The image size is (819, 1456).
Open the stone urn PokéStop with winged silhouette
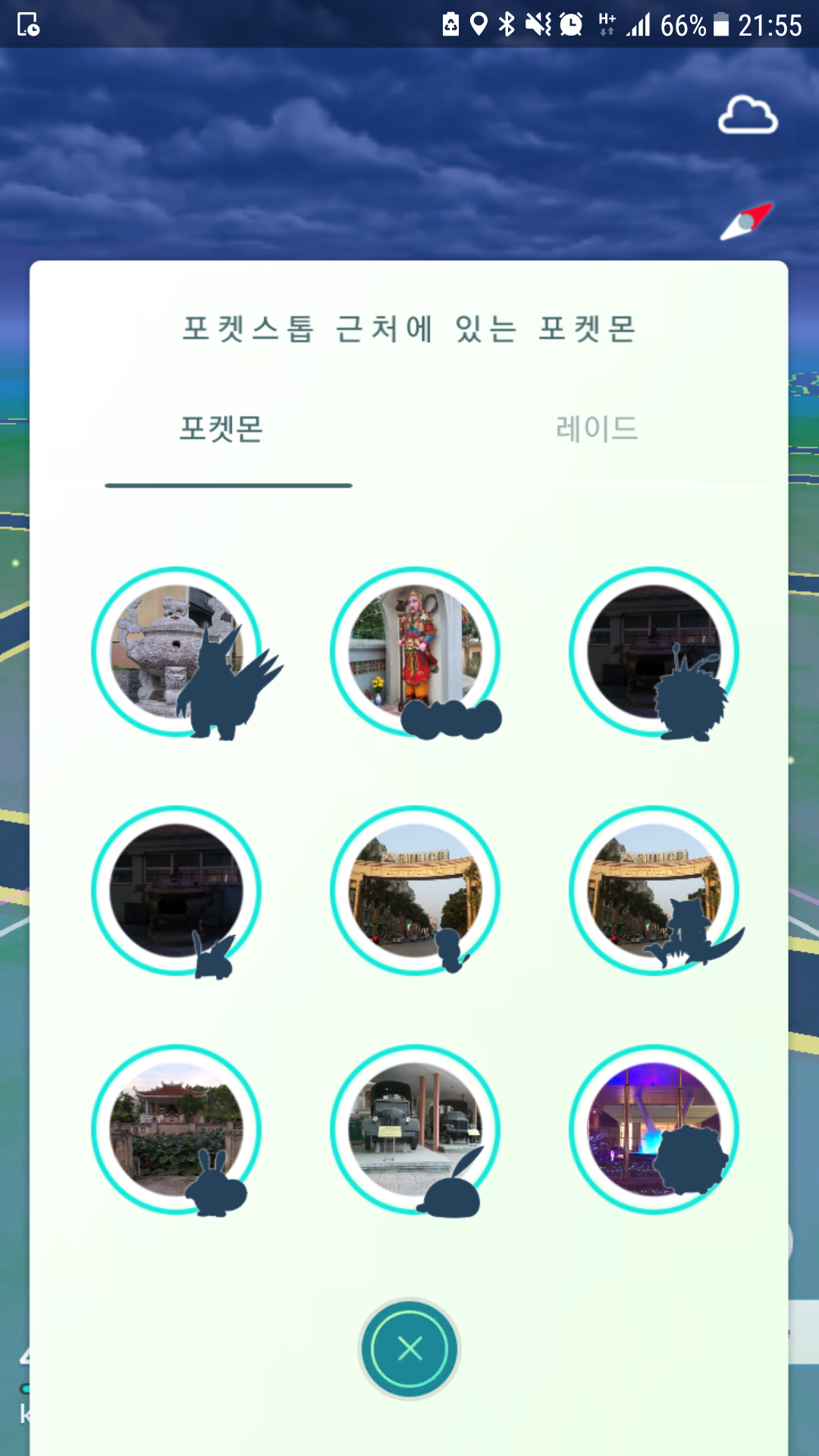pos(177,652)
